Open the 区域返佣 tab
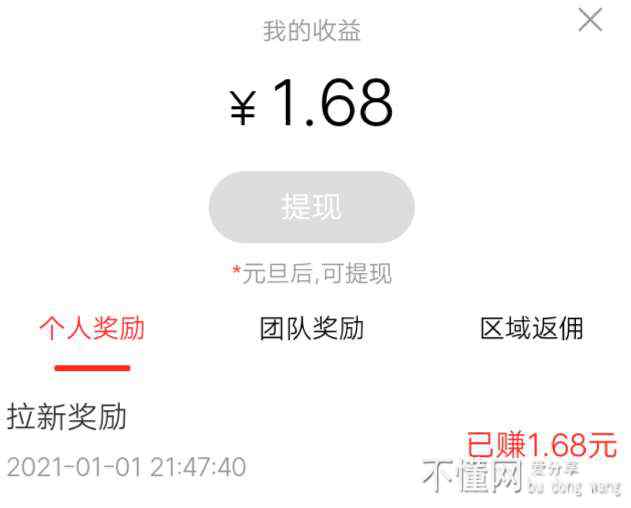This screenshot has width=631, height=508. pos(531,328)
